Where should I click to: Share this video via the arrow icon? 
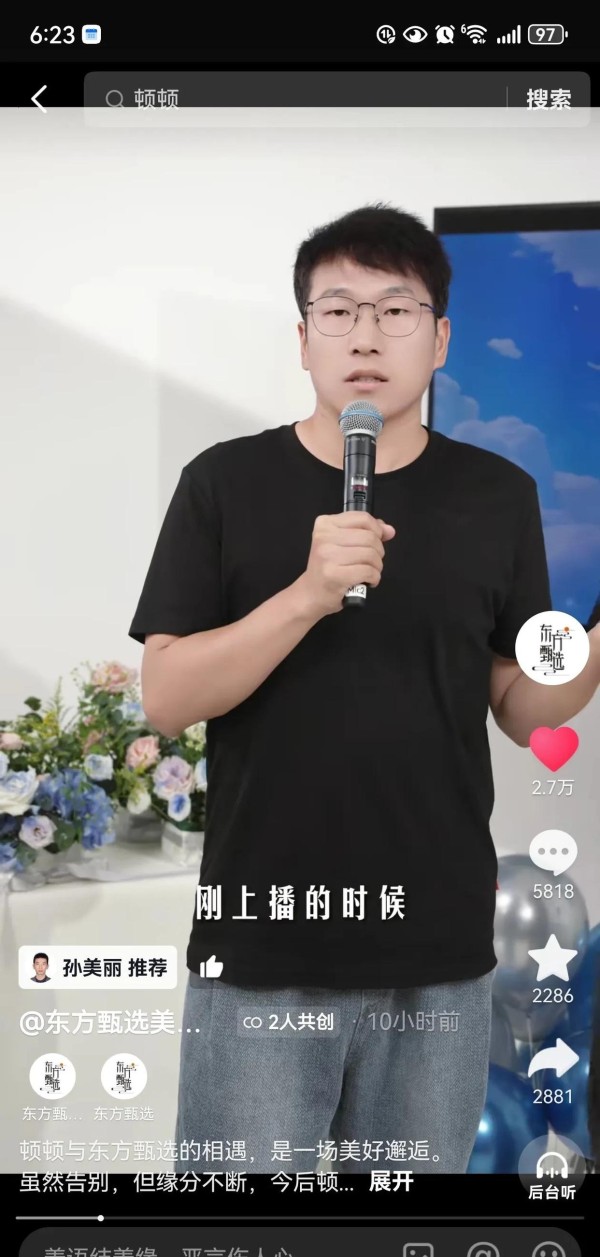pyautogui.click(x=553, y=1060)
